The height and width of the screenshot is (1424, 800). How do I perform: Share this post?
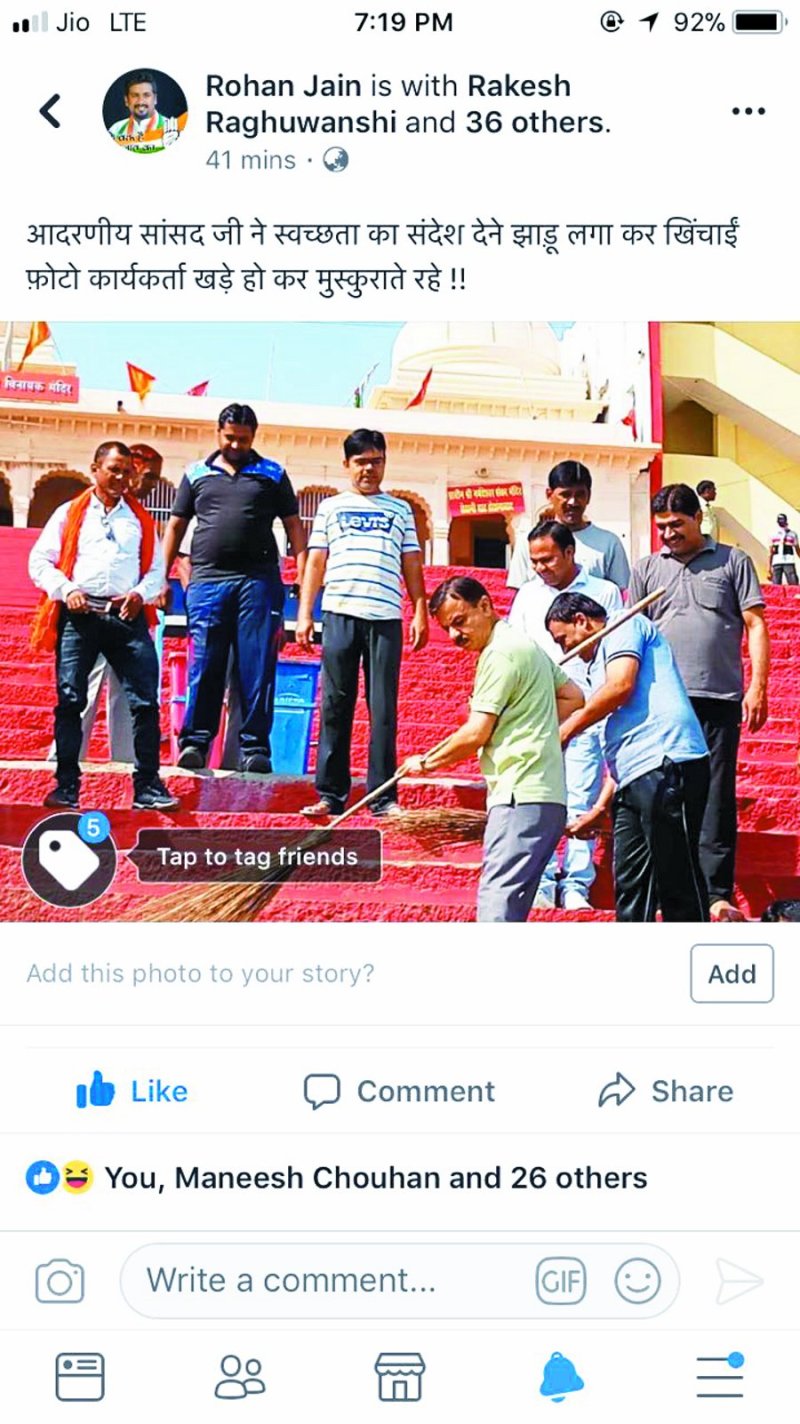coord(665,1091)
